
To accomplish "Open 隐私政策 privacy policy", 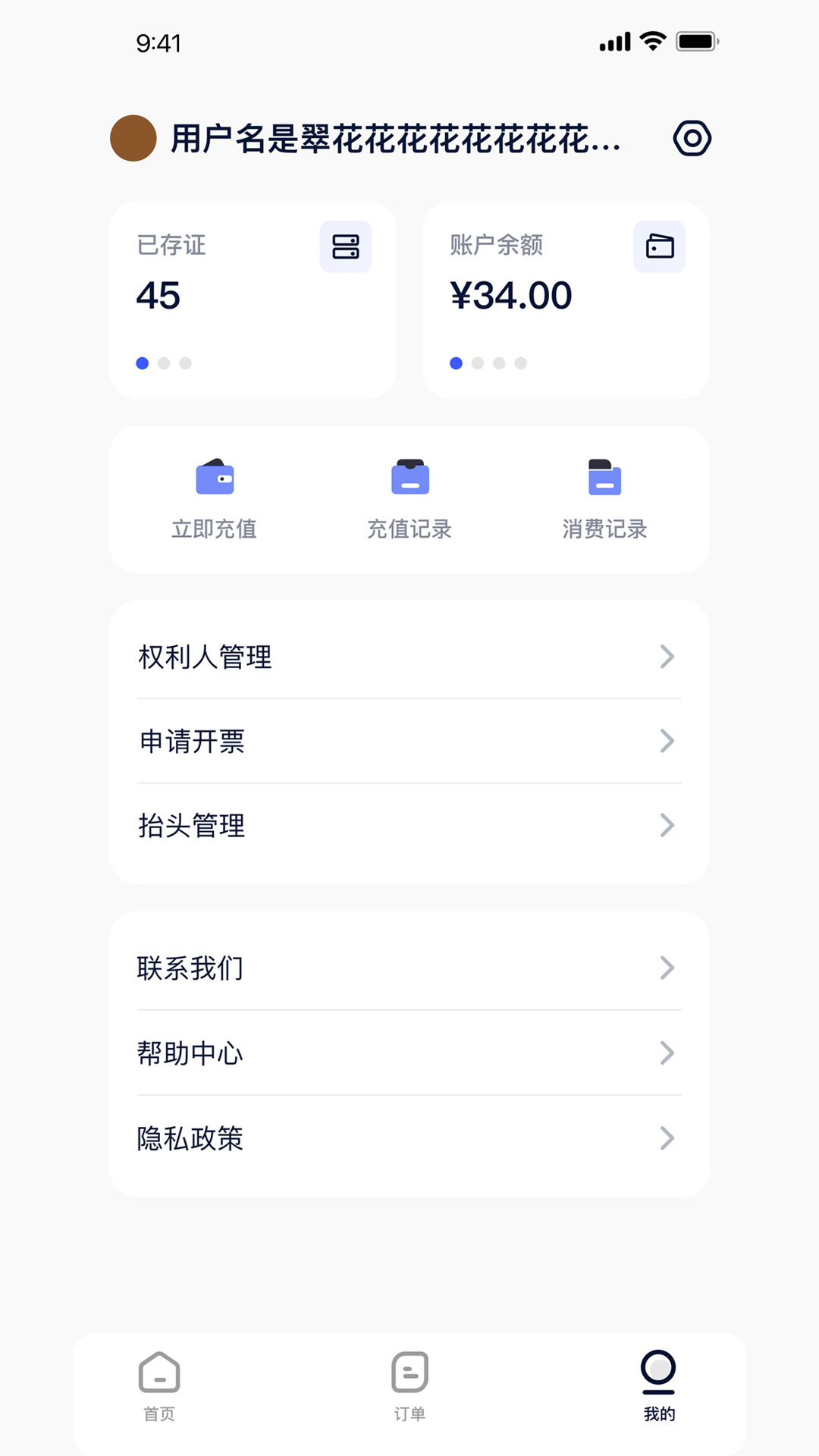I will coord(409,1137).
